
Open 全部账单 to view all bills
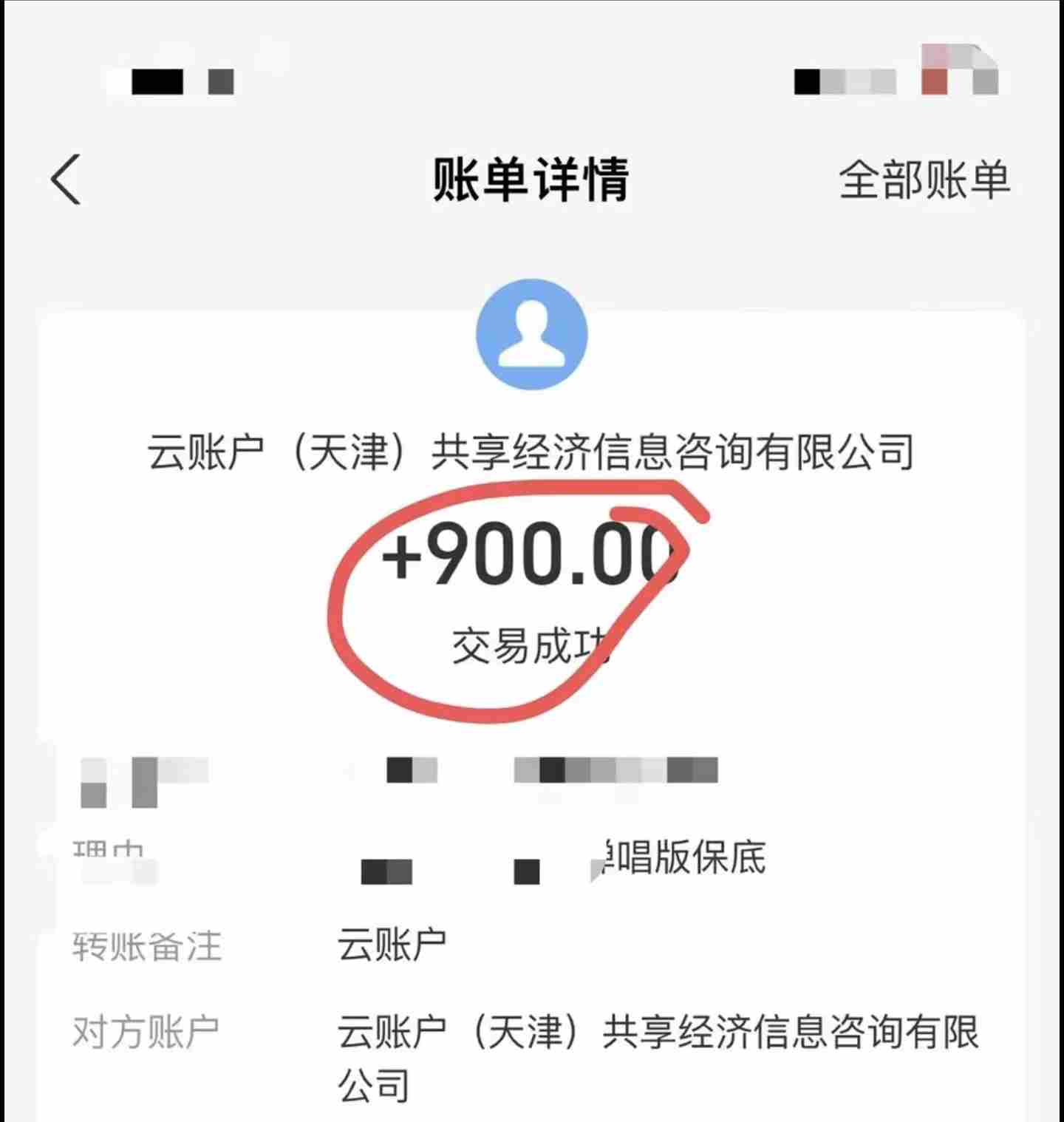[x=924, y=180]
